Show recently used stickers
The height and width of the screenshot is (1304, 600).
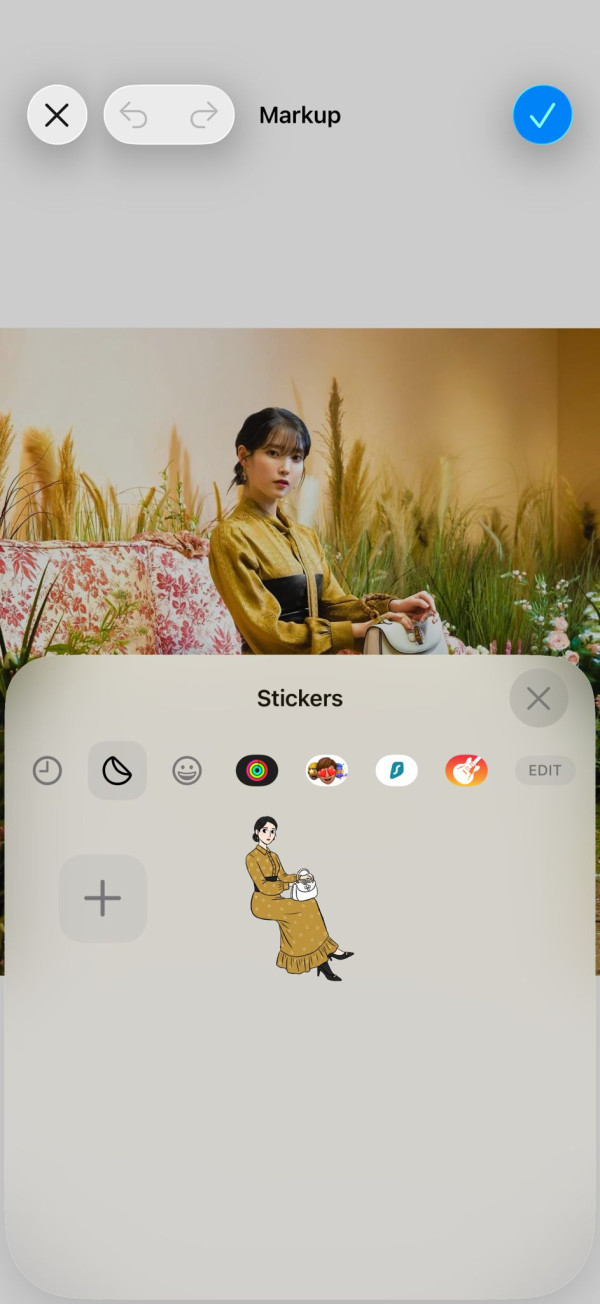[x=47, y=770]
